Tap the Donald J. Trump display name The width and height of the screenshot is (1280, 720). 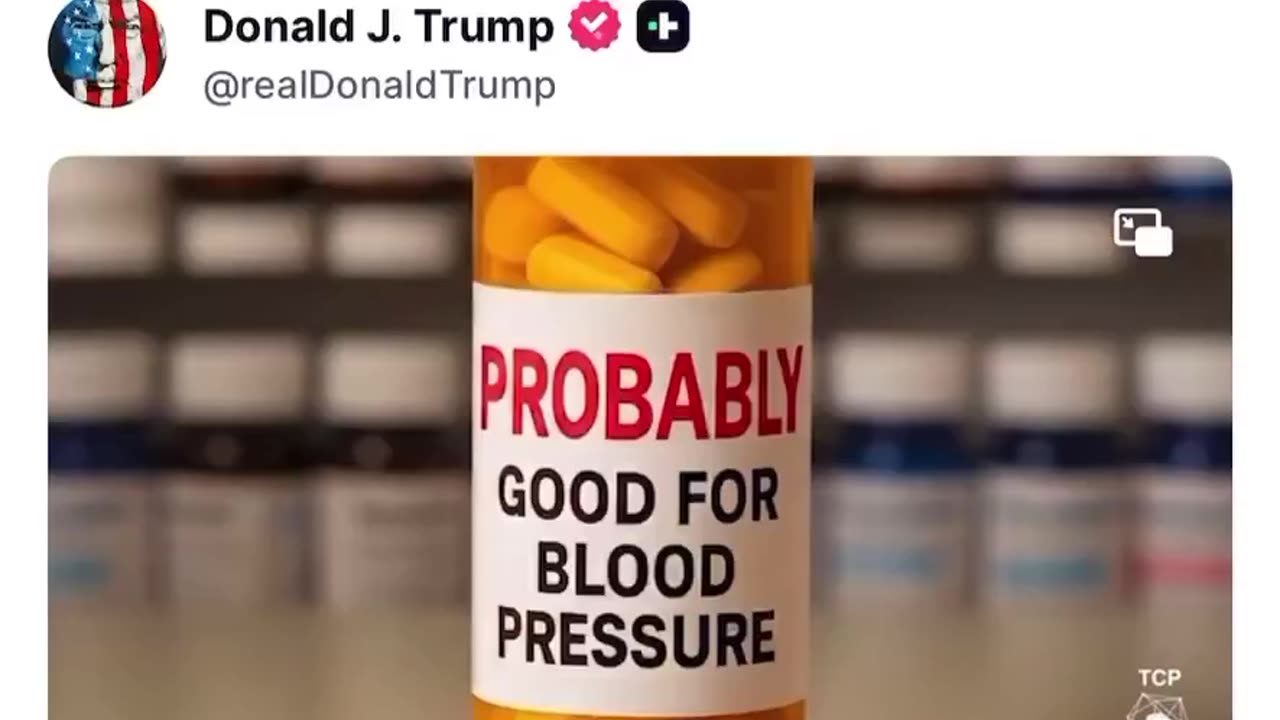378,27
